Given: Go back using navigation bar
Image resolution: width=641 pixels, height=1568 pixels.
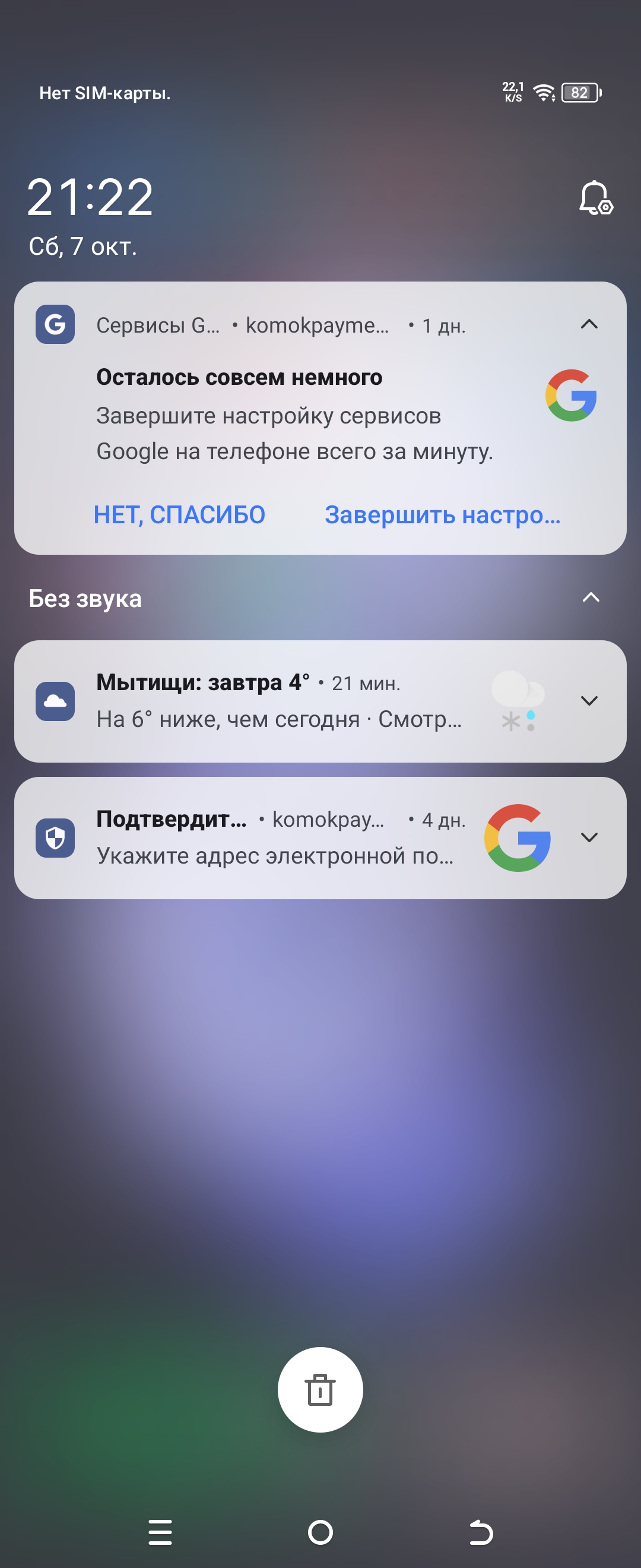Looking at the screenshot, I should tap(481, 1532).
